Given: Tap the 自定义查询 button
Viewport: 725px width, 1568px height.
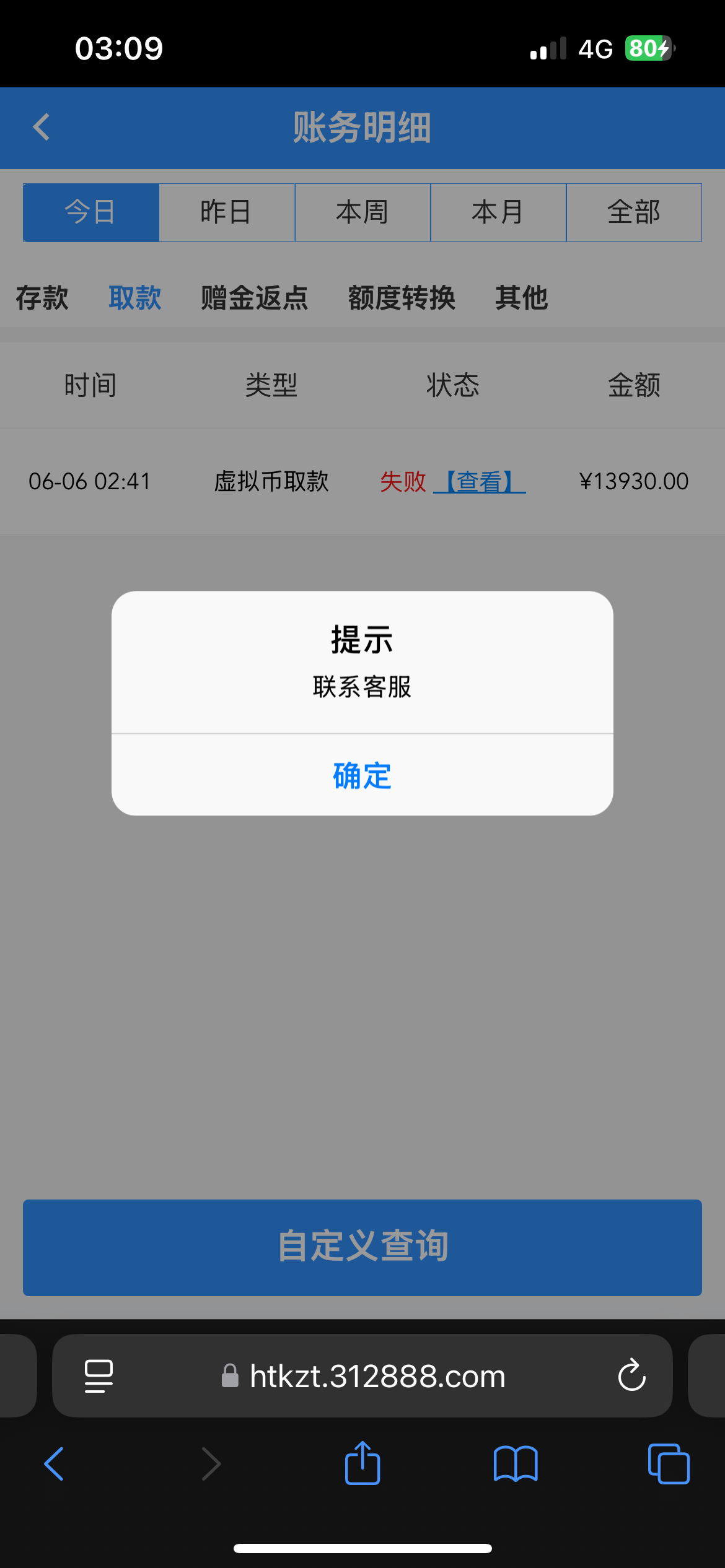Looking at the screenshot, I should [362, 1249].
